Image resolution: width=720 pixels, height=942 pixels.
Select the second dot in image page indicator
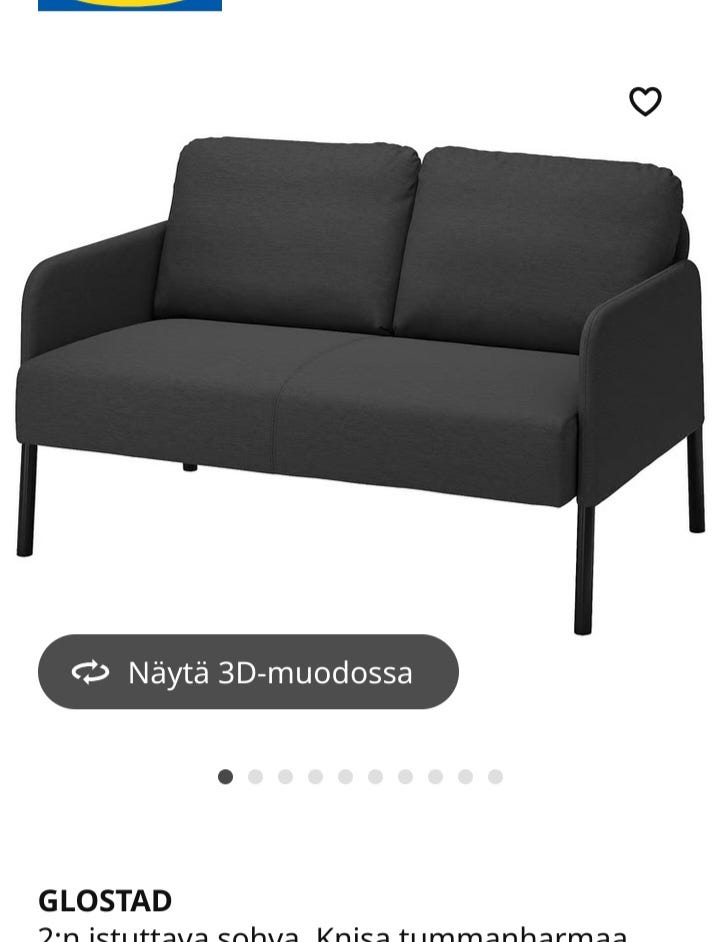tap(255, 777)
